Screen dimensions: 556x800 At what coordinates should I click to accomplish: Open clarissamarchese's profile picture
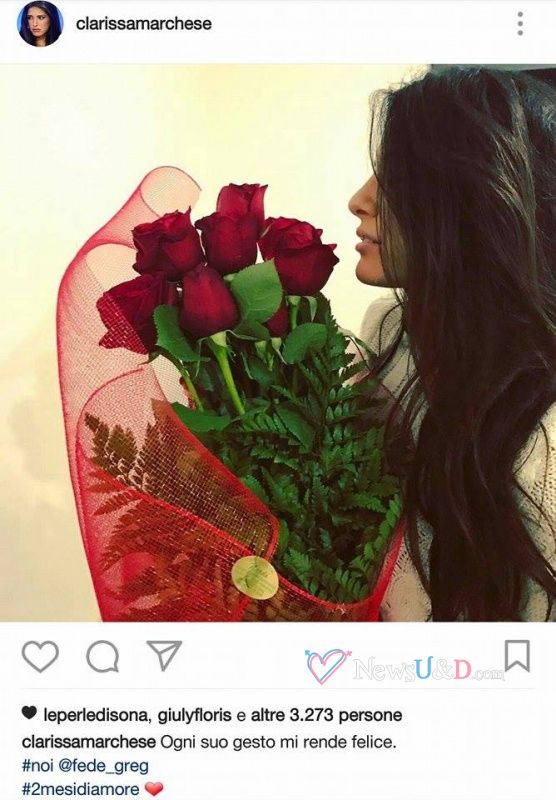[x=40, y=24]
